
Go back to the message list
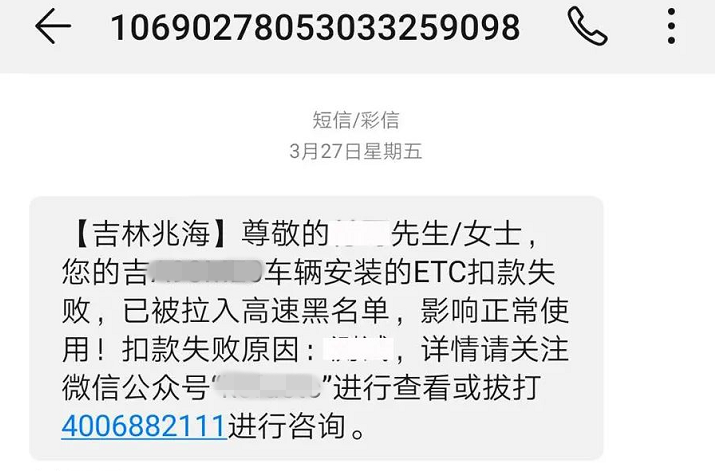coord(52,27)
